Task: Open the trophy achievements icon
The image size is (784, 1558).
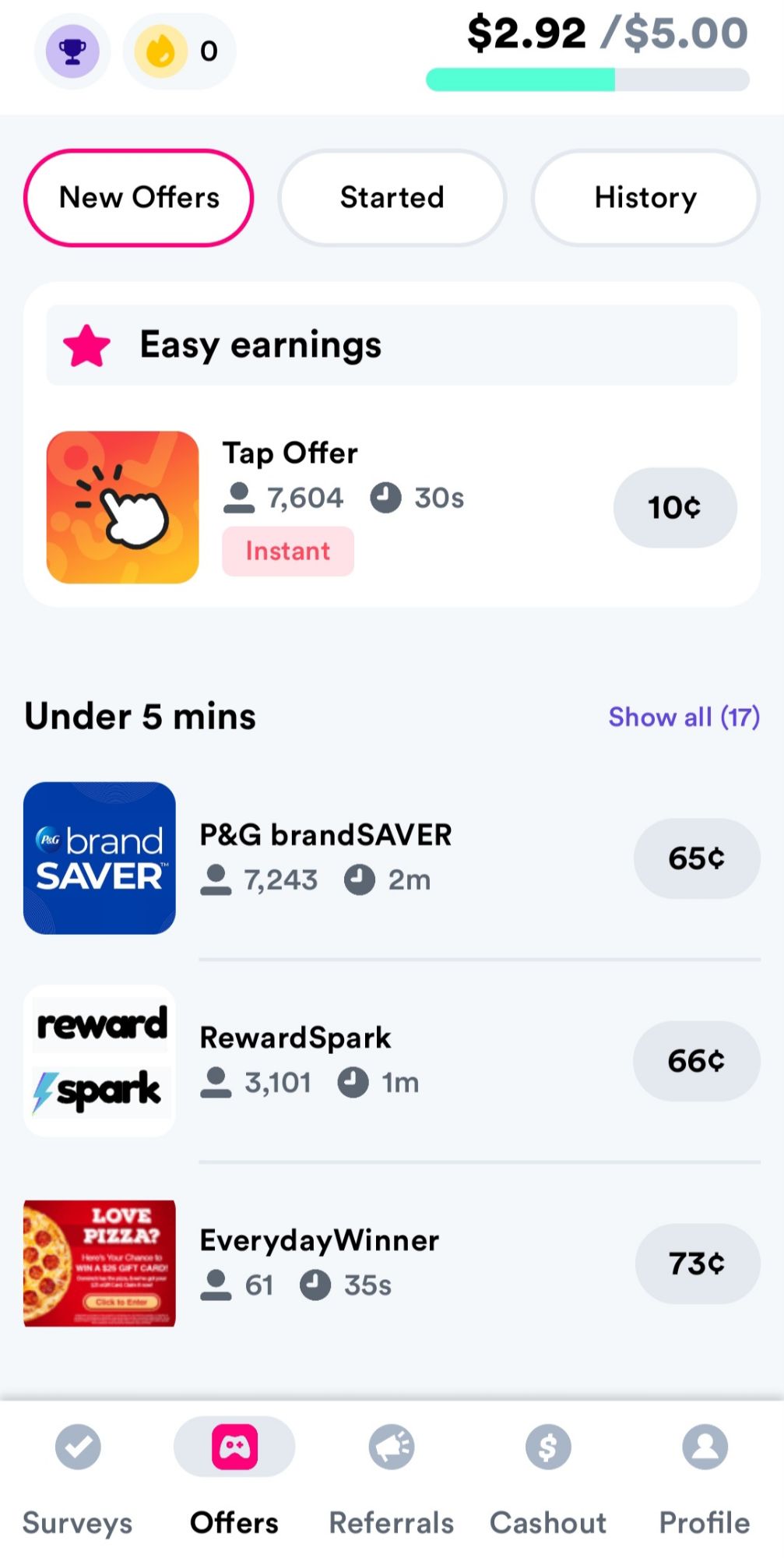Action: point(72,50)
